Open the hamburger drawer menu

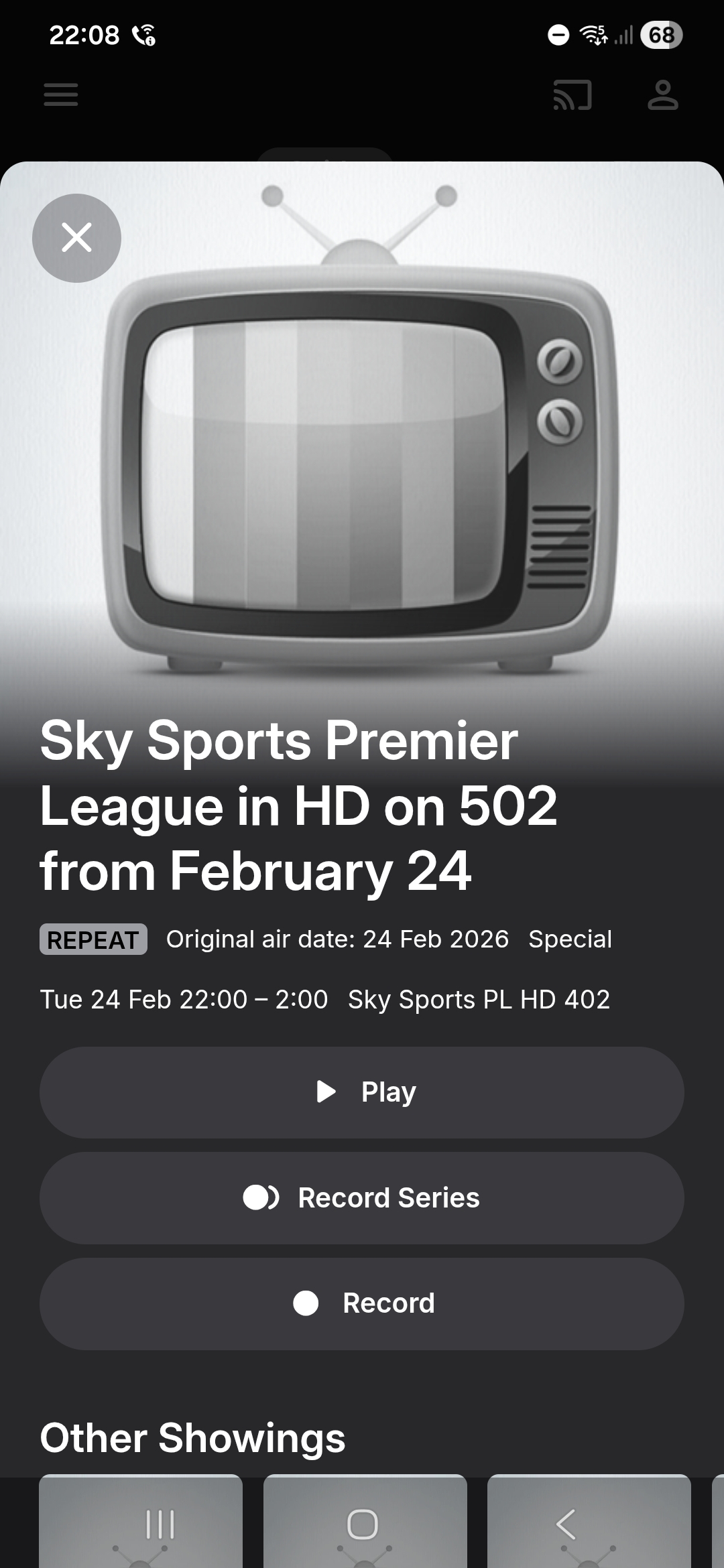coord(61,94)
